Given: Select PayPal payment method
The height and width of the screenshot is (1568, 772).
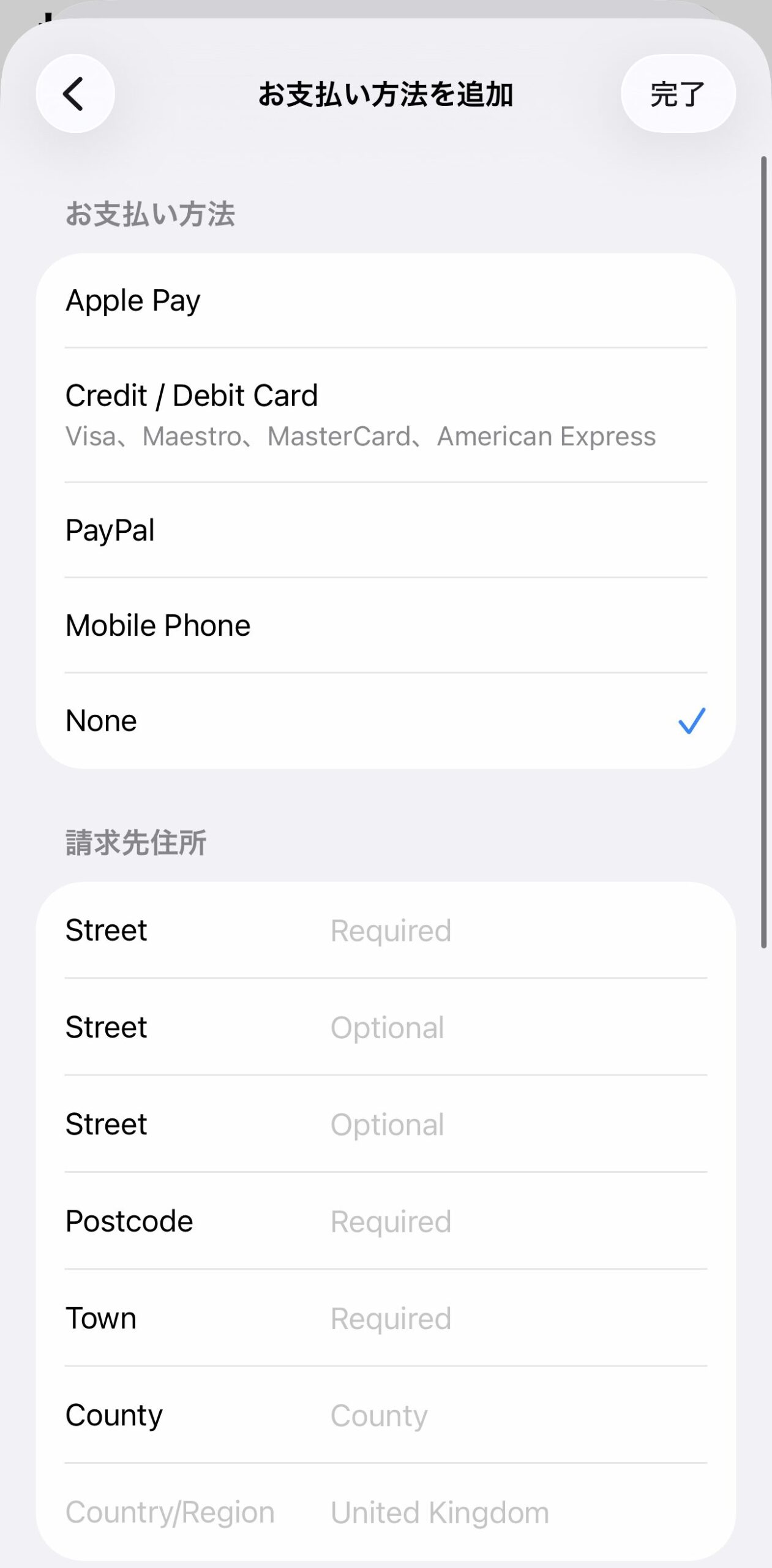Looking at the screenshot, I should click(386, 530).
